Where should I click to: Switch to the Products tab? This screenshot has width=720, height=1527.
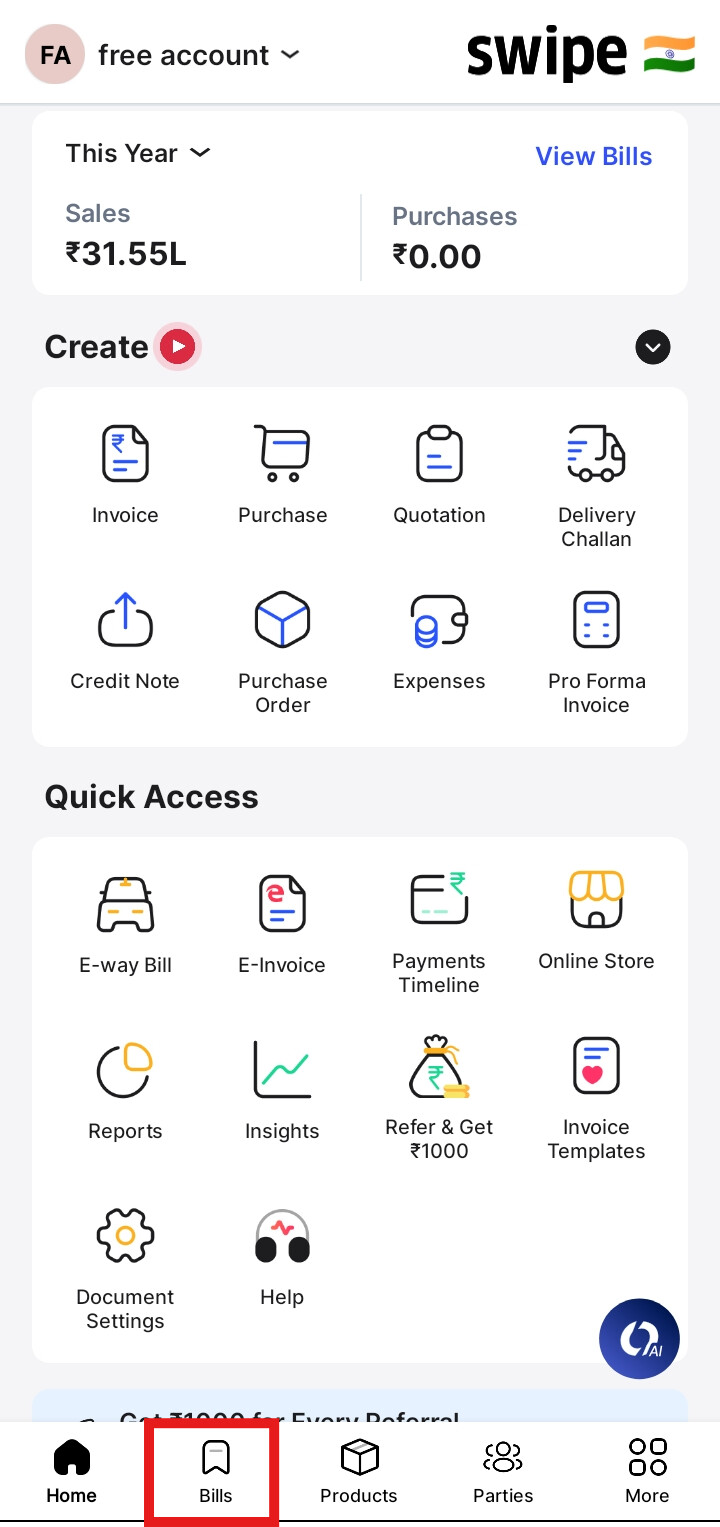coord(359,1473)
